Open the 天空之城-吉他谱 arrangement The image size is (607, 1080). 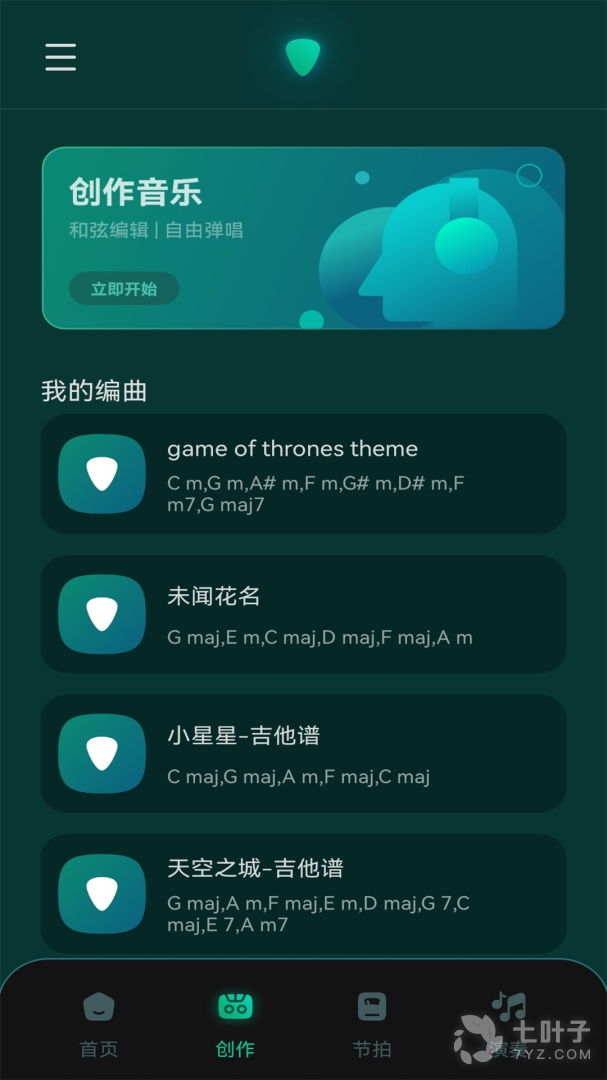click(303, 894)
